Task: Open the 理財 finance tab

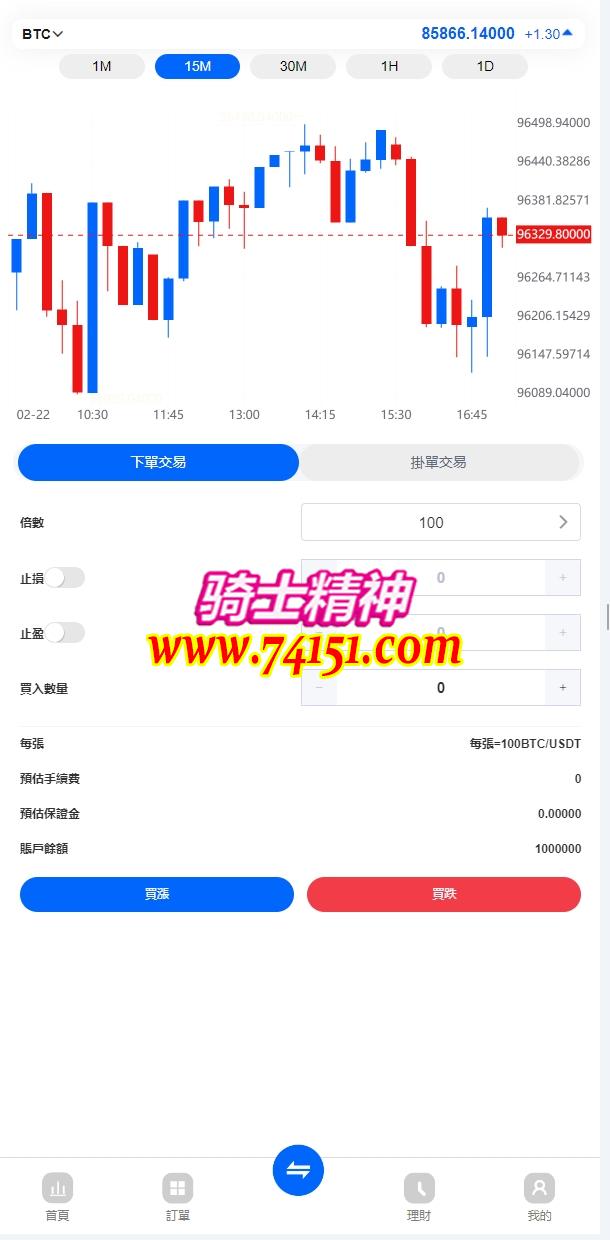Action: (419, 1198)
